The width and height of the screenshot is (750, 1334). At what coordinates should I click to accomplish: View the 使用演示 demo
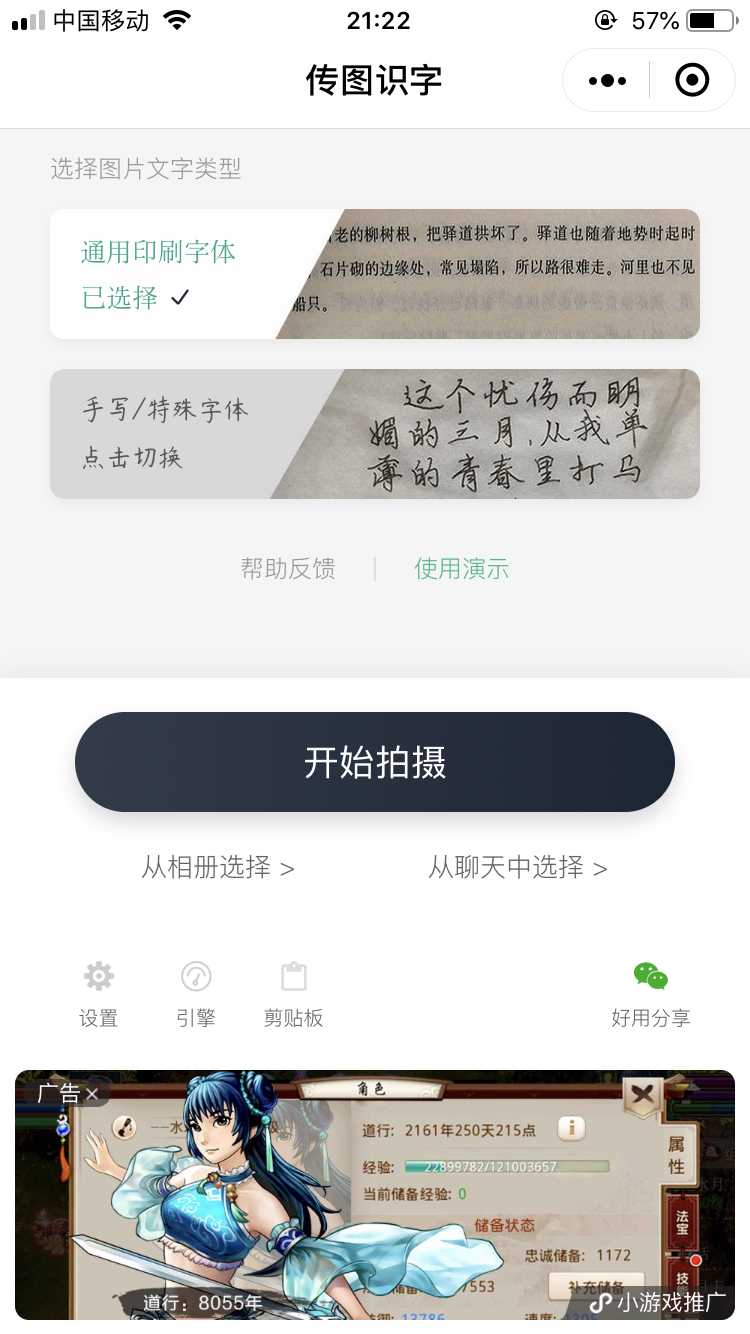462,569
